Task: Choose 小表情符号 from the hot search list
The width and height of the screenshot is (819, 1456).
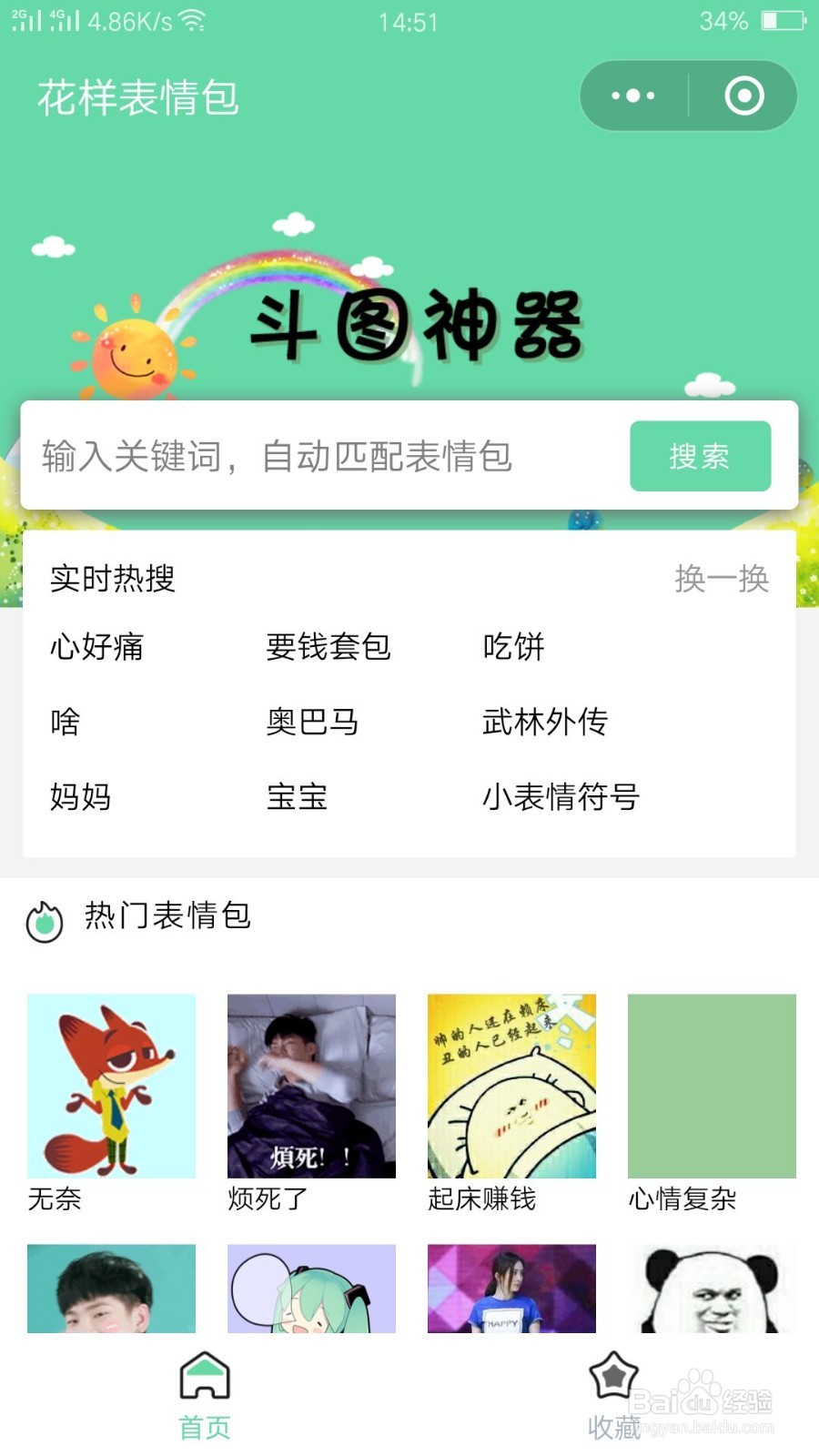Action: click(561, 797)
